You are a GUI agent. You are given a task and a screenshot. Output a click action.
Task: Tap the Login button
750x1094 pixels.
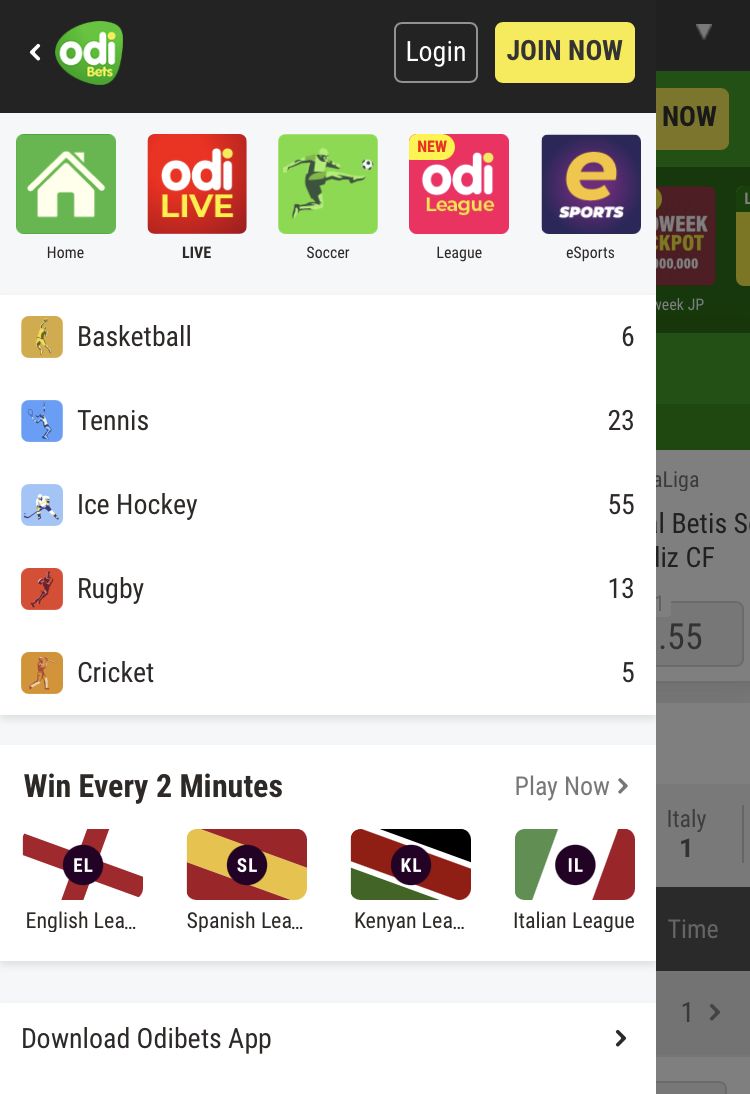click(x=435, y=52)
